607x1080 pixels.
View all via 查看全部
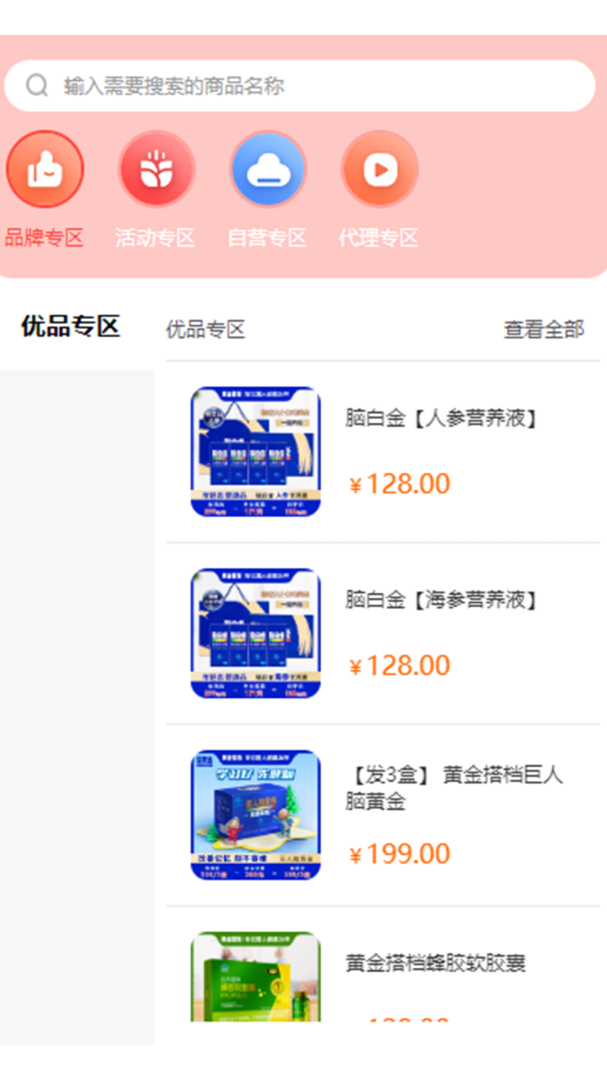pos(543,329)
